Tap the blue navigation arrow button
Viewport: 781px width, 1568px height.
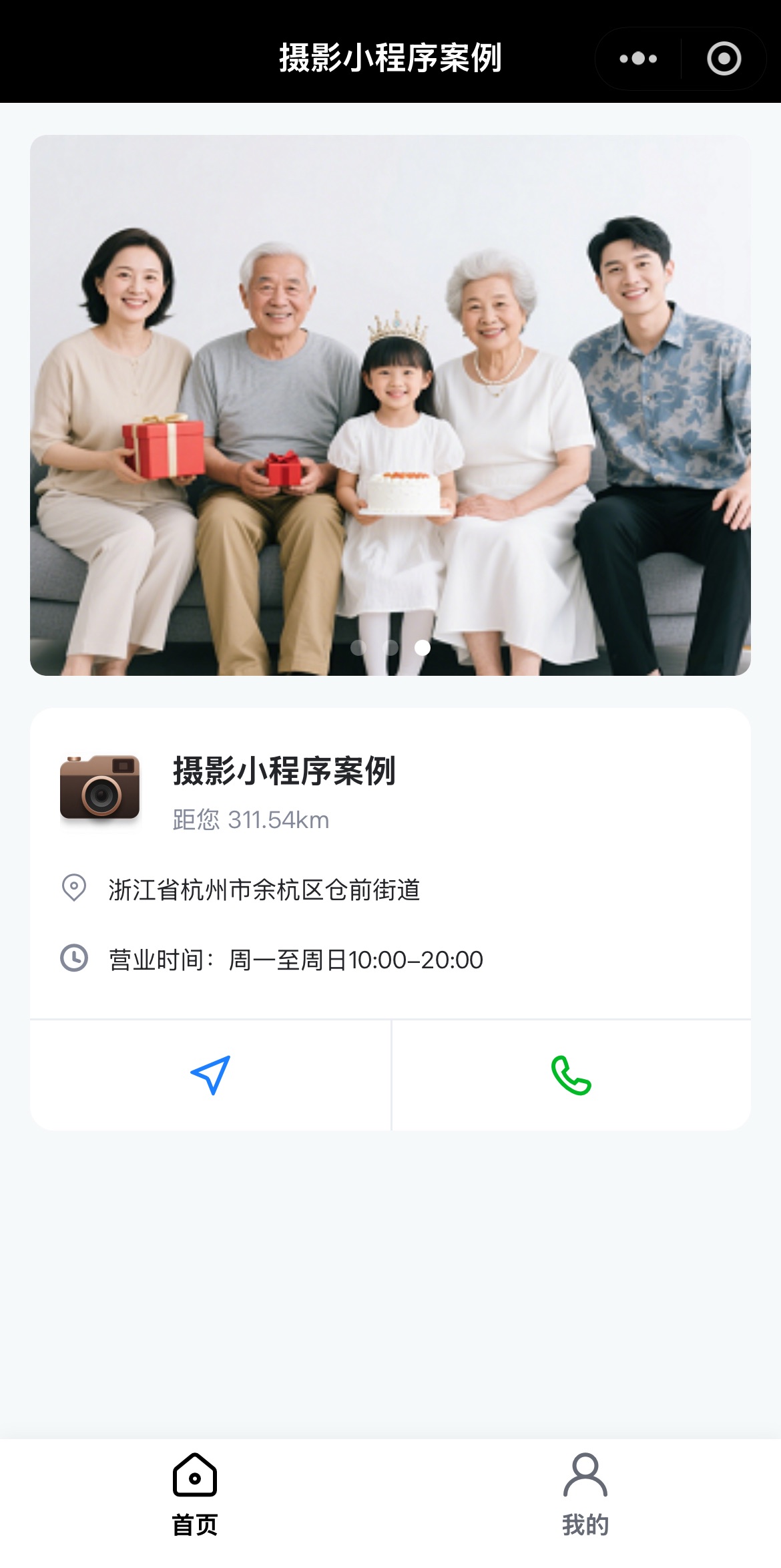tap(210, 1074)
